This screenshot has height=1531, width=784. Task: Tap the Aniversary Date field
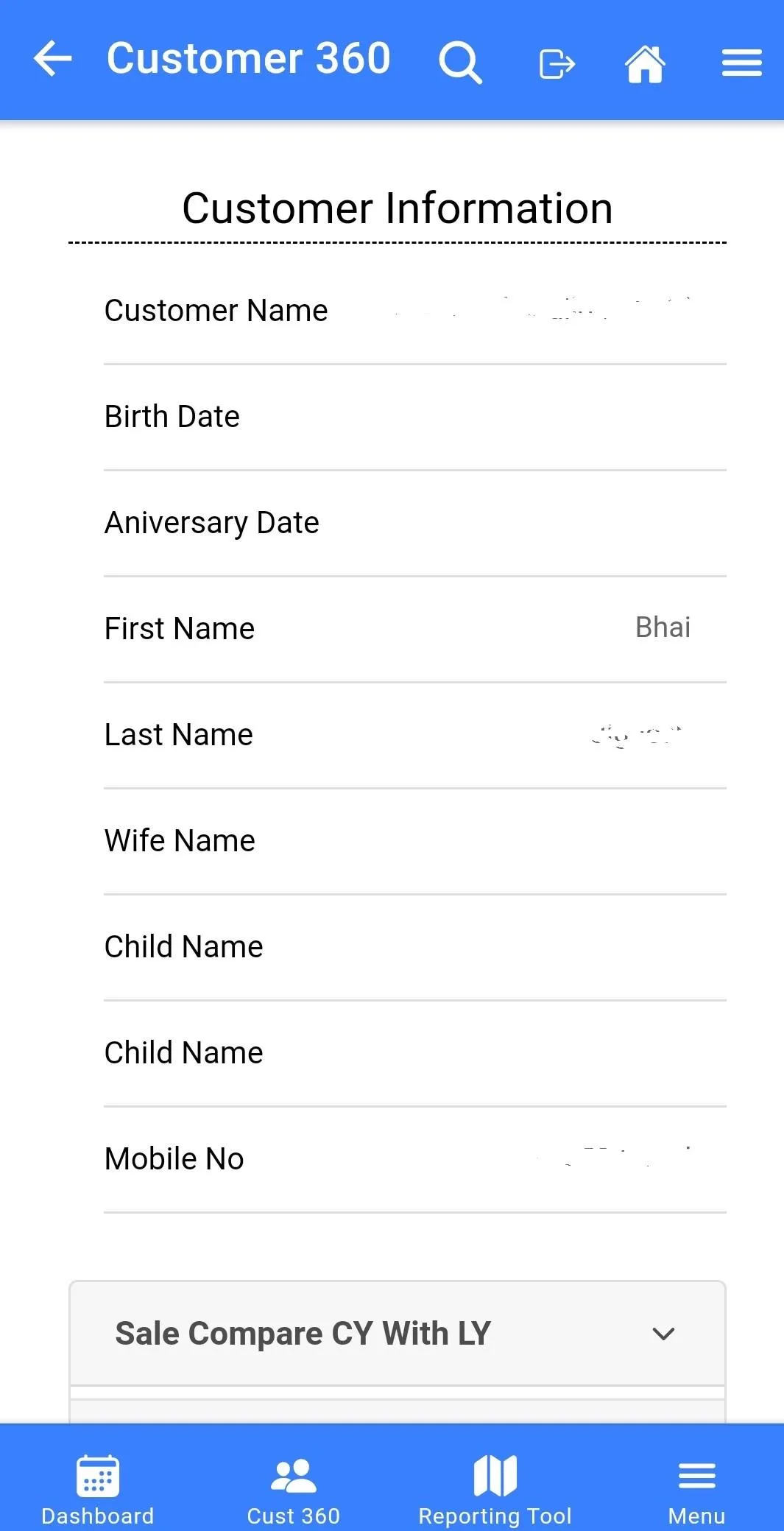pyautogui.click(x=211, y=522)
